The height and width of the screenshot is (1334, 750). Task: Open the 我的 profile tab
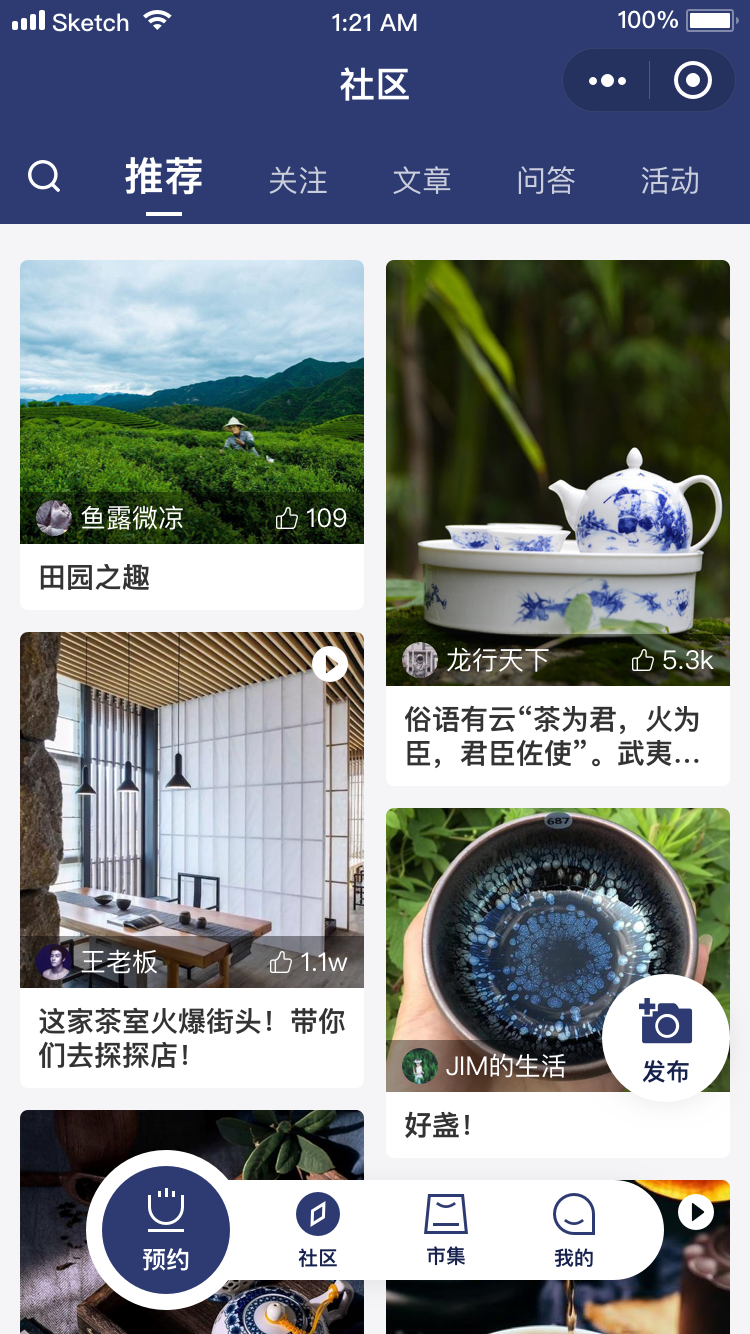tap(574, 1230)
